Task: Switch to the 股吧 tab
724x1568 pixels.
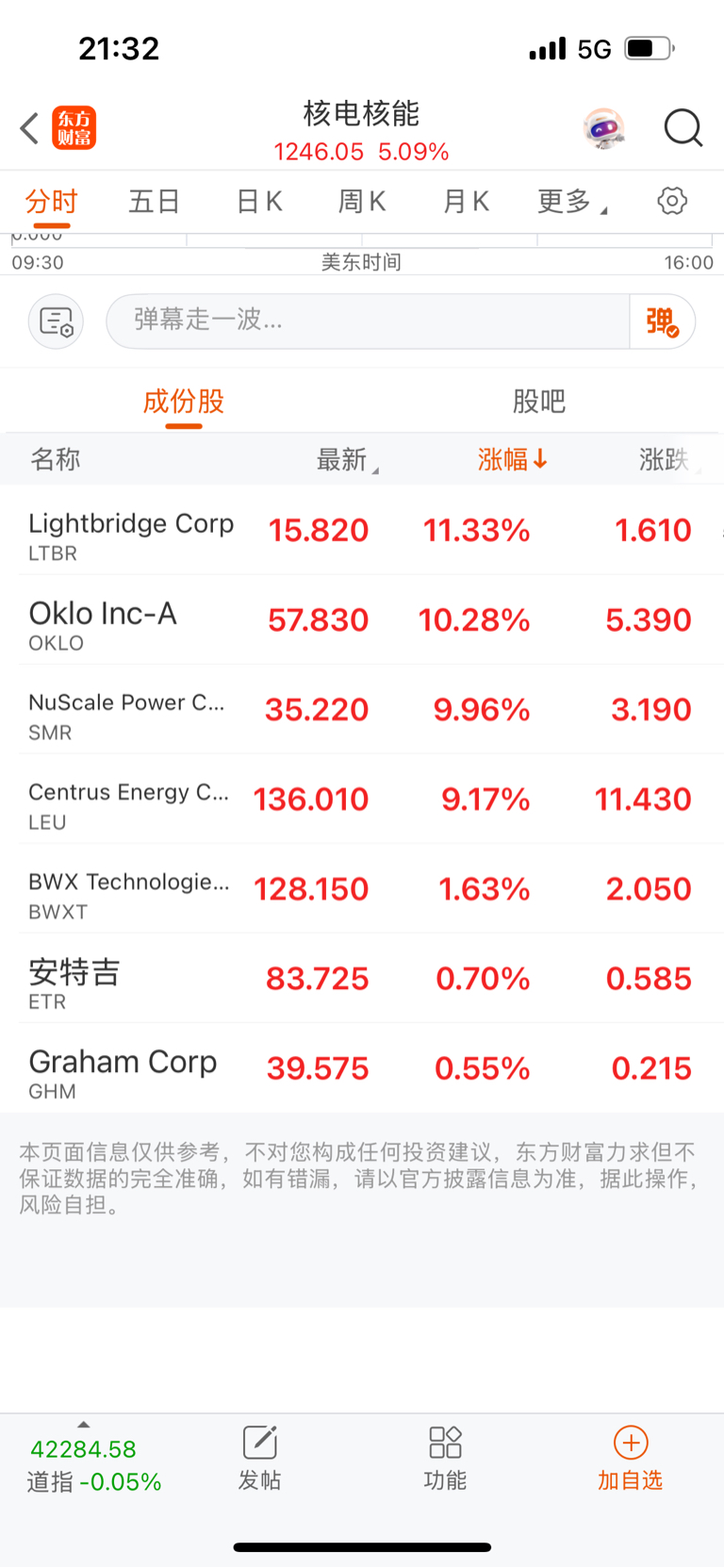Action: (539, 402)
